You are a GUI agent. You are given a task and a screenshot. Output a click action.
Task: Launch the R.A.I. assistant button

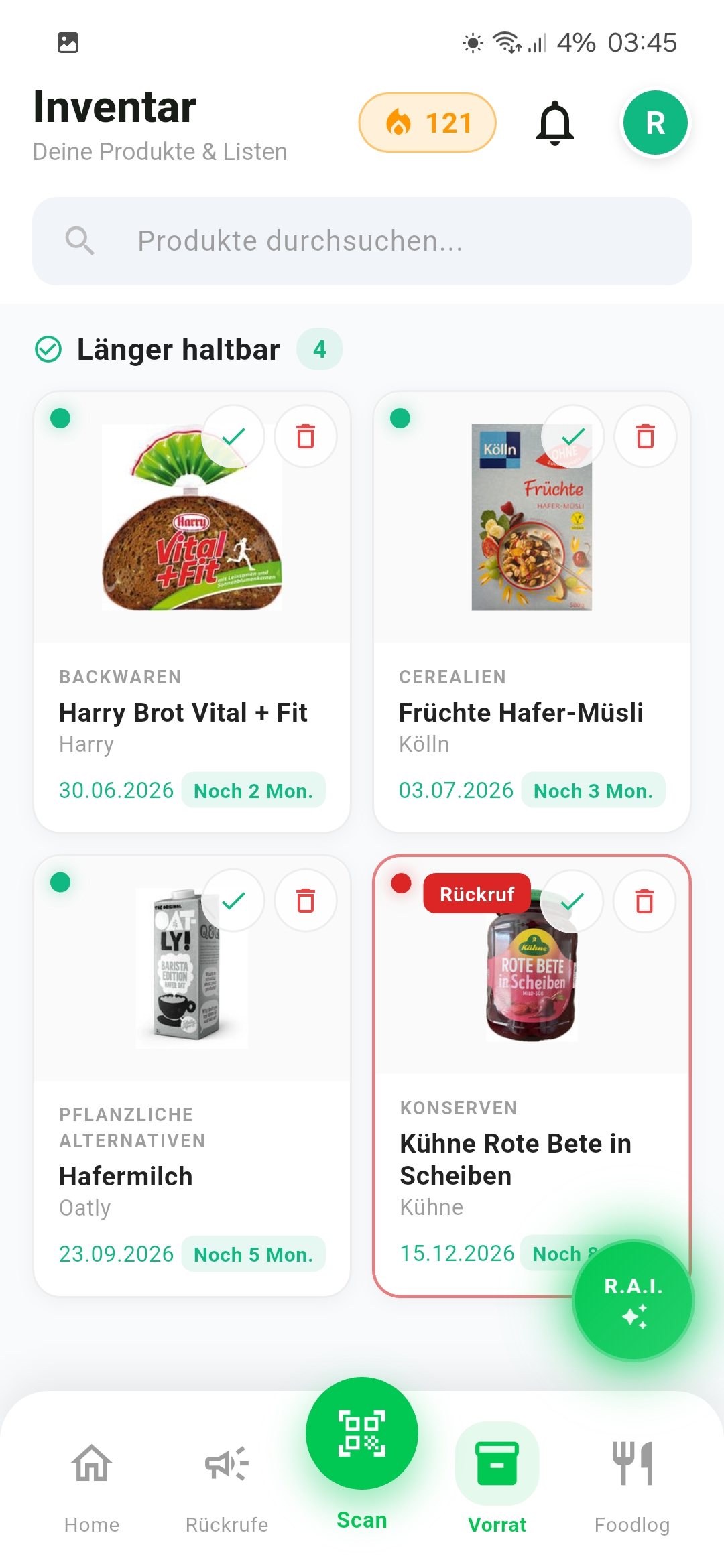point(633,1300)
